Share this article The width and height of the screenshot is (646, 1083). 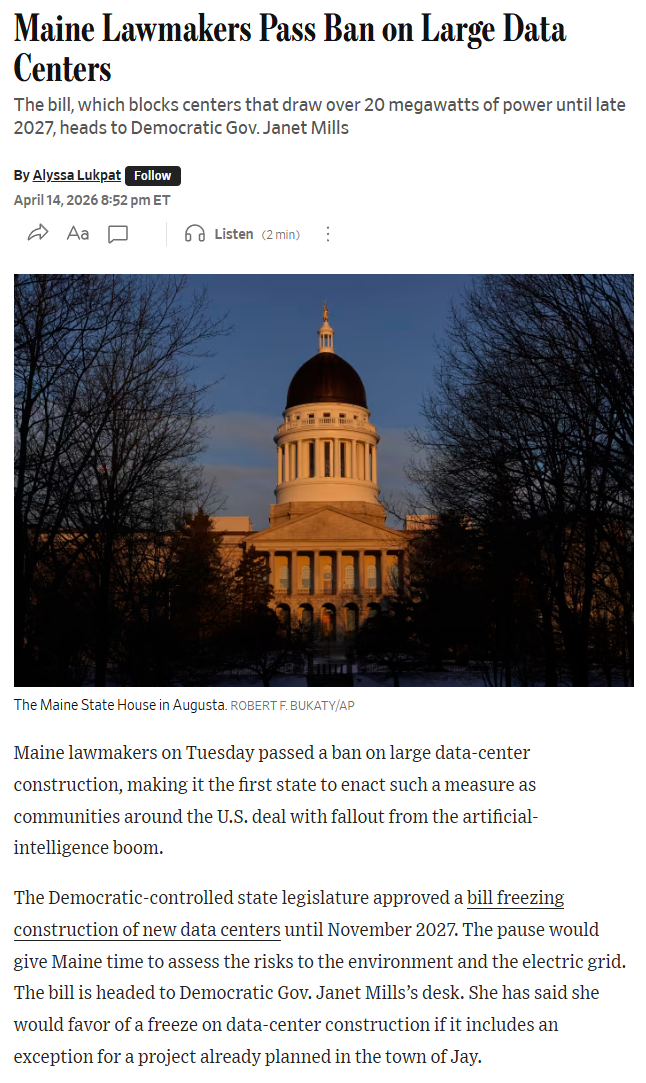click(38, 234)
